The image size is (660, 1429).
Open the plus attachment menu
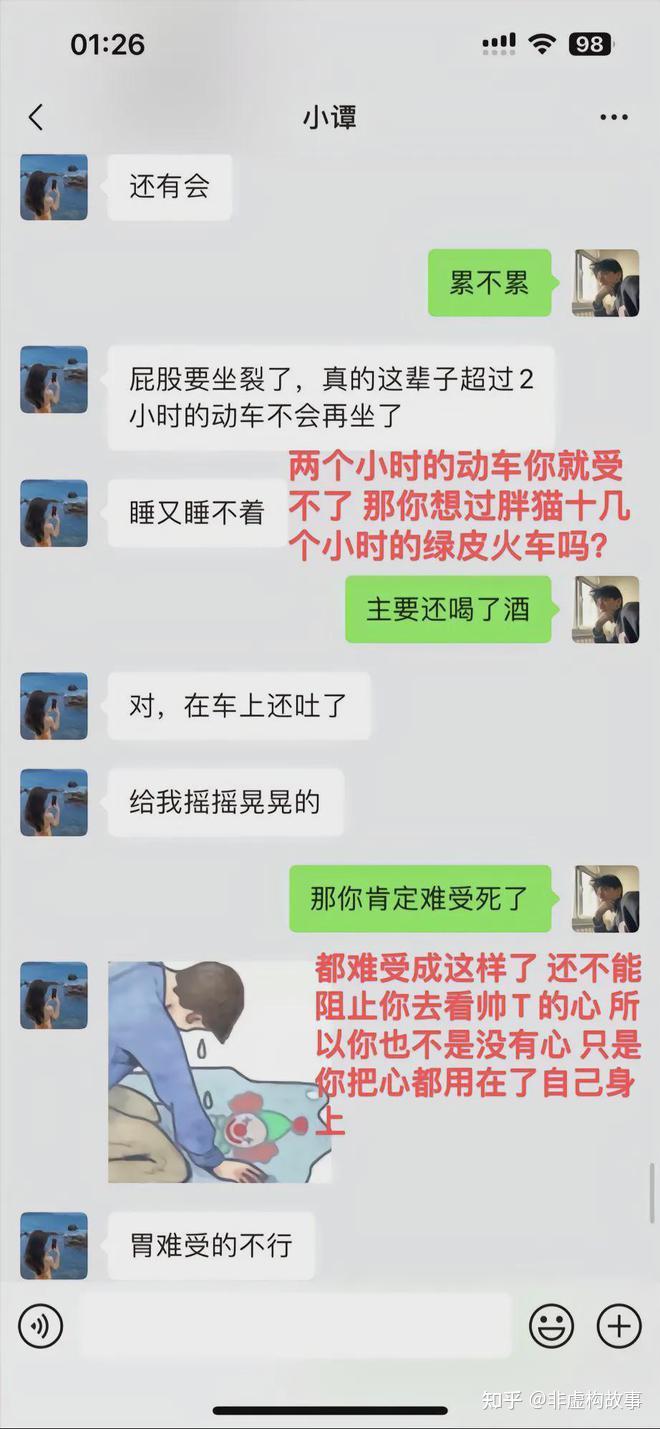pos(619,1326)
